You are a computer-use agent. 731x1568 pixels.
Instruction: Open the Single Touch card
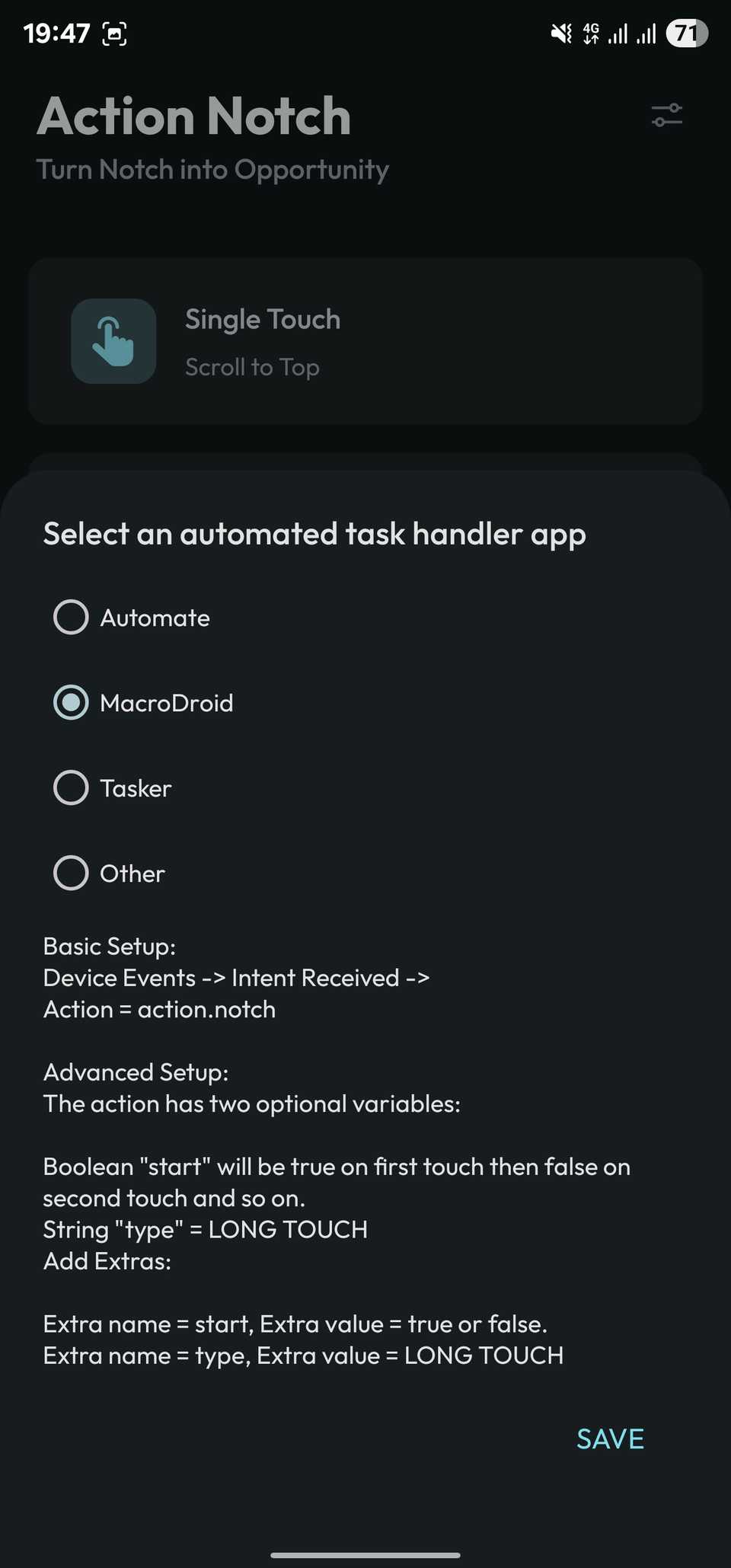pos(365,341)
